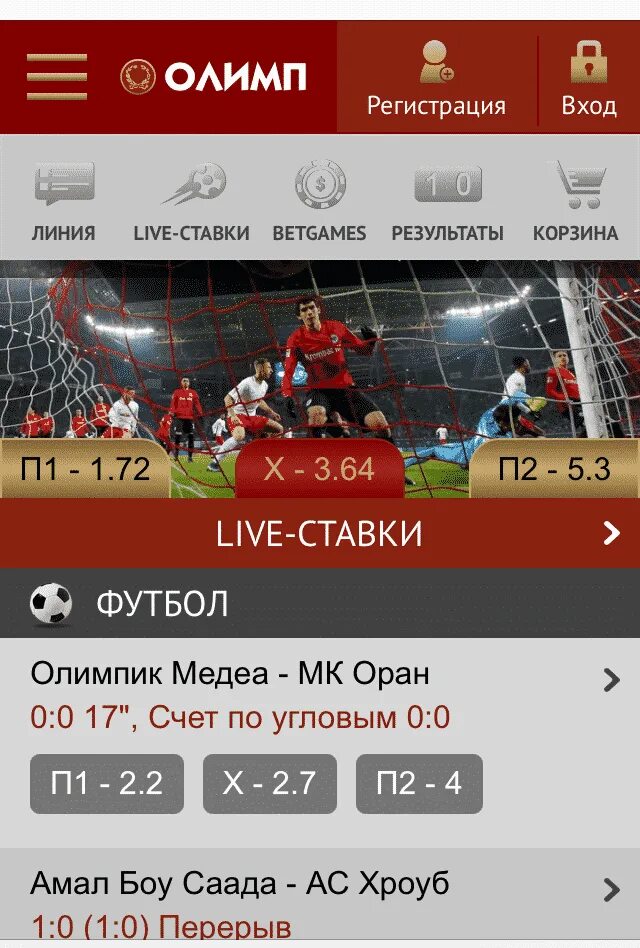Open the Амал Боу Саада - АС Хроуб match

pos(320,898)
